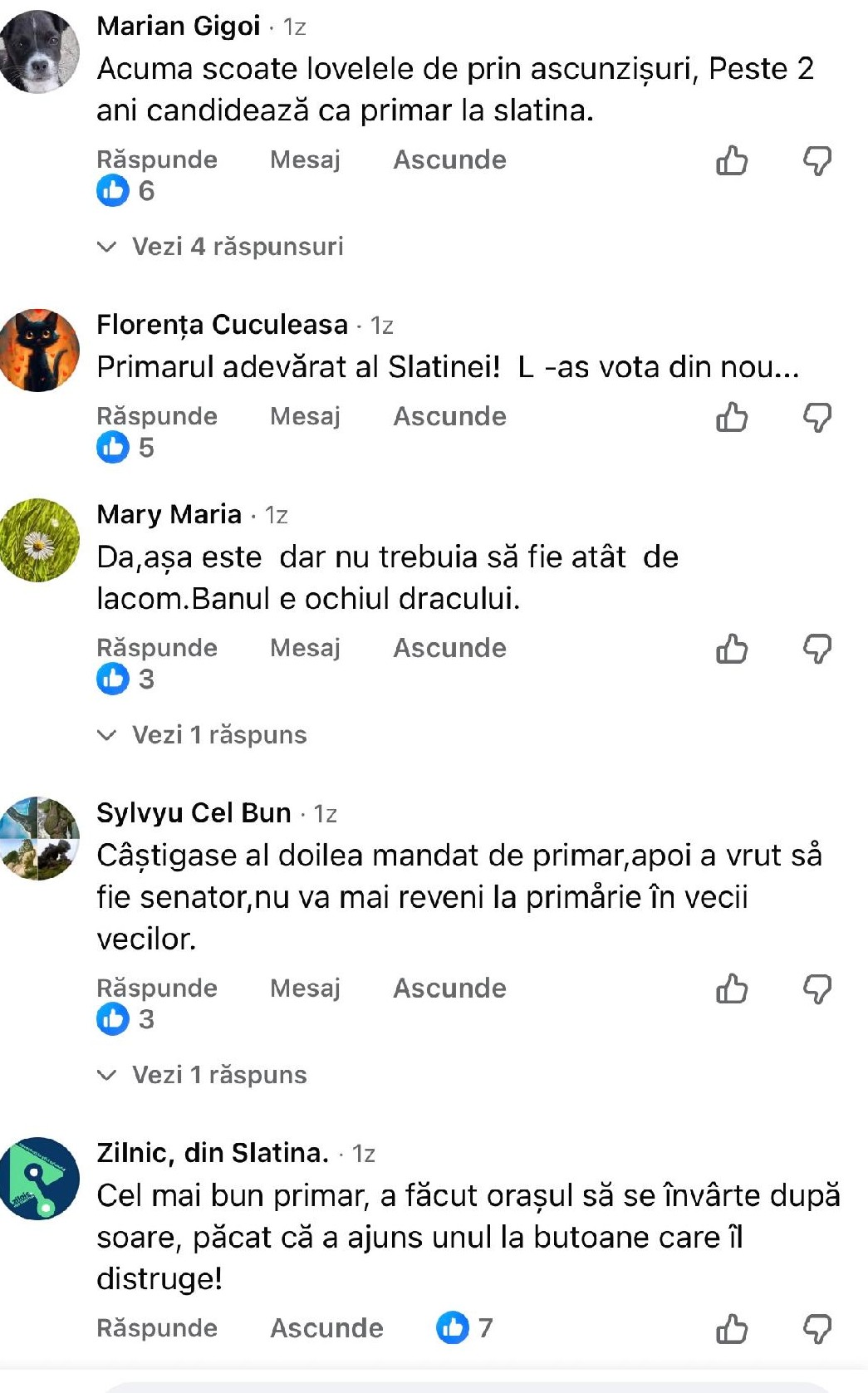Screen dimensions: 868x1393
Task: Expand 1 reply under Mary Maria's comment
Action: [203, 735]
